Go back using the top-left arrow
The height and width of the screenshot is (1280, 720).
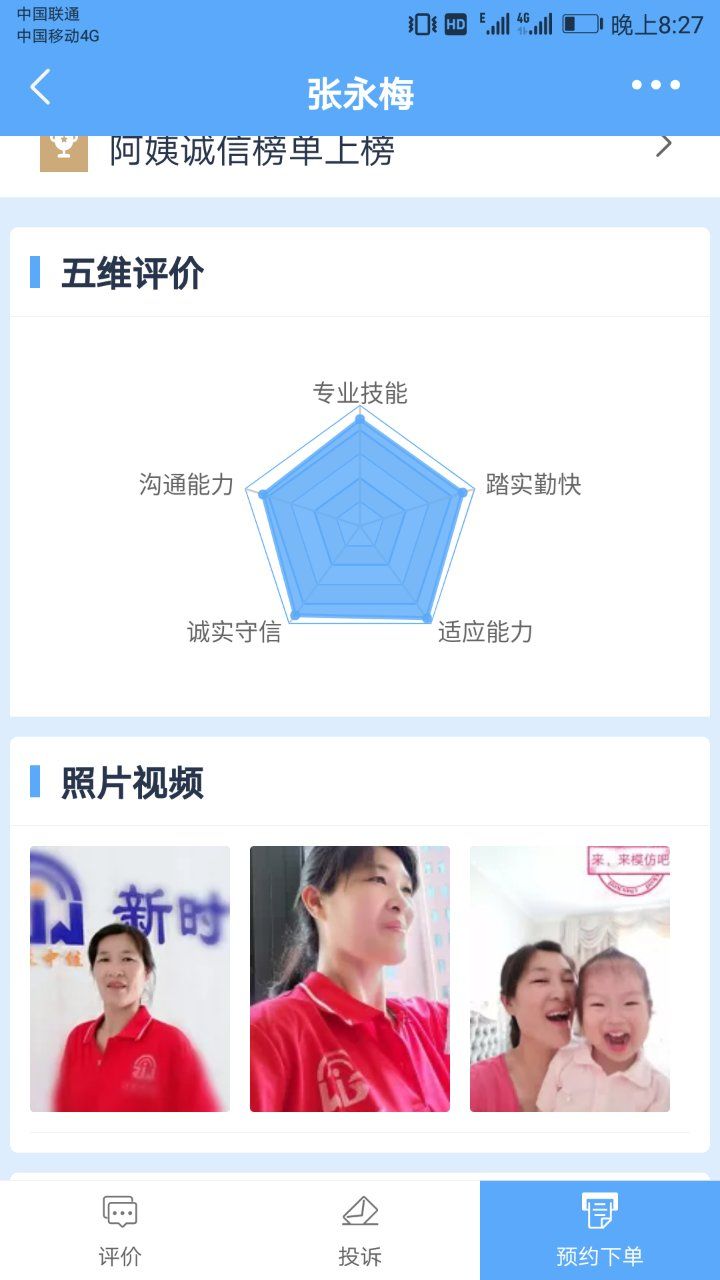[x=40, y=88]
